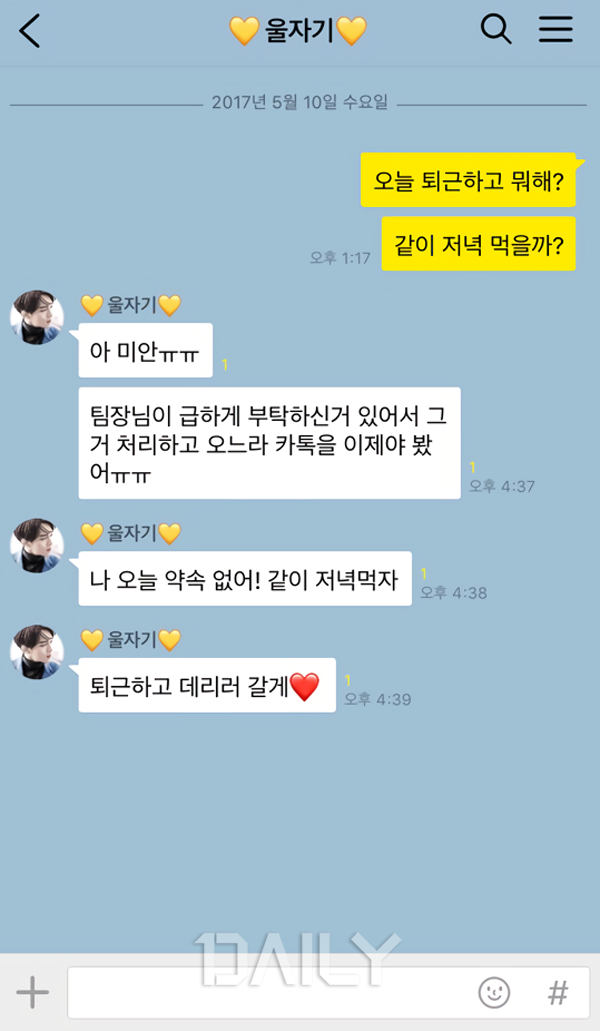The image size is (600, 1031).
Task: Open the chat room hamburger menu
Action: (556, 30)
